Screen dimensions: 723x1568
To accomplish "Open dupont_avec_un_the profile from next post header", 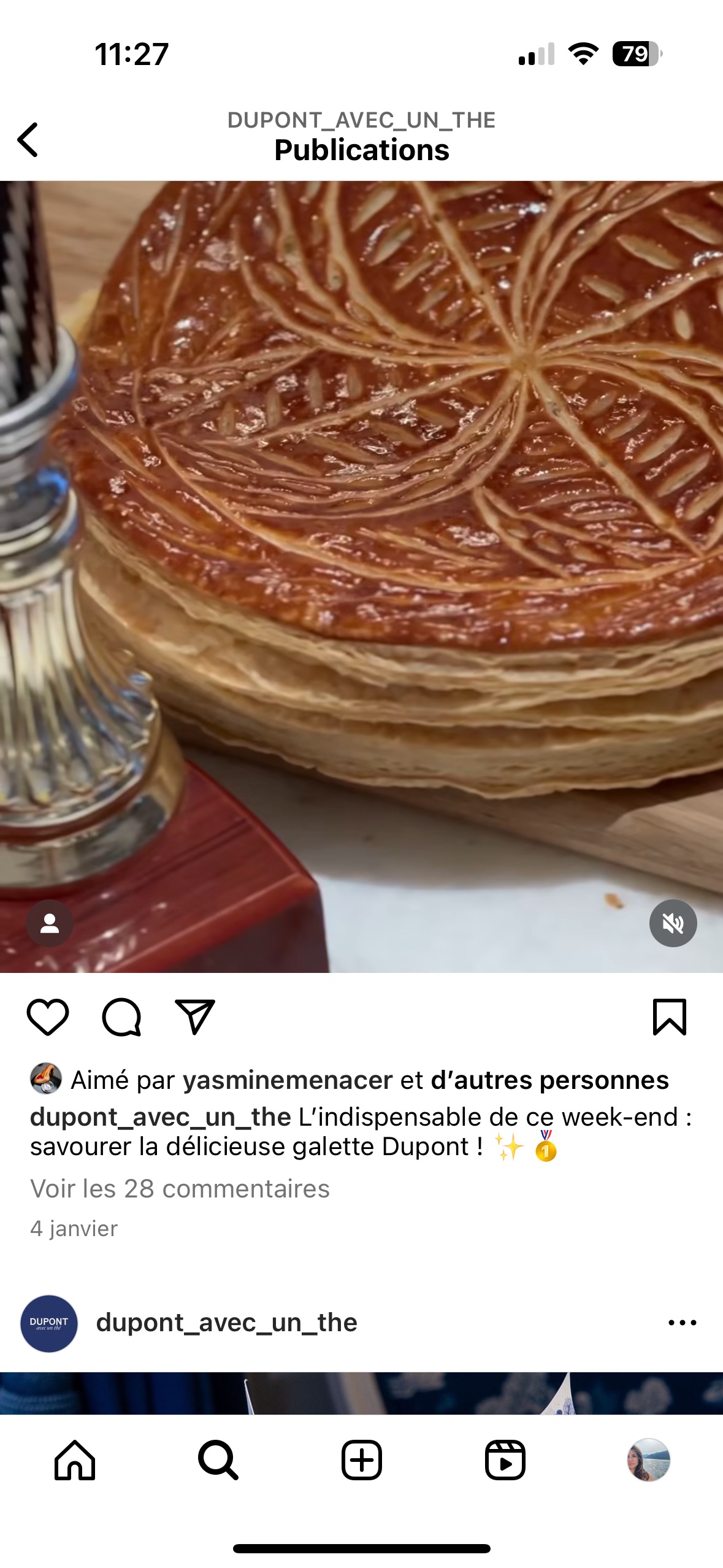I will (x=226, y=1323).
